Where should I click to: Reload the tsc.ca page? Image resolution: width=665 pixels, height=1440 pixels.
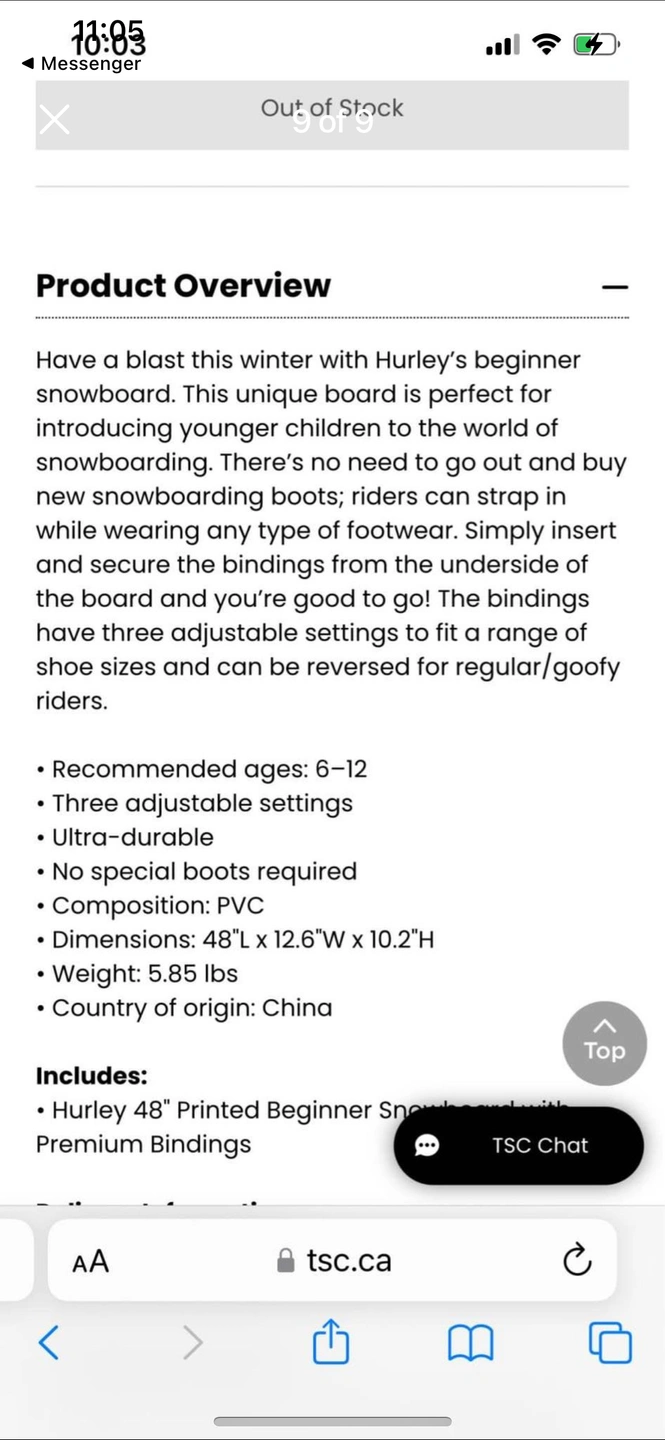coord(577,1261)
